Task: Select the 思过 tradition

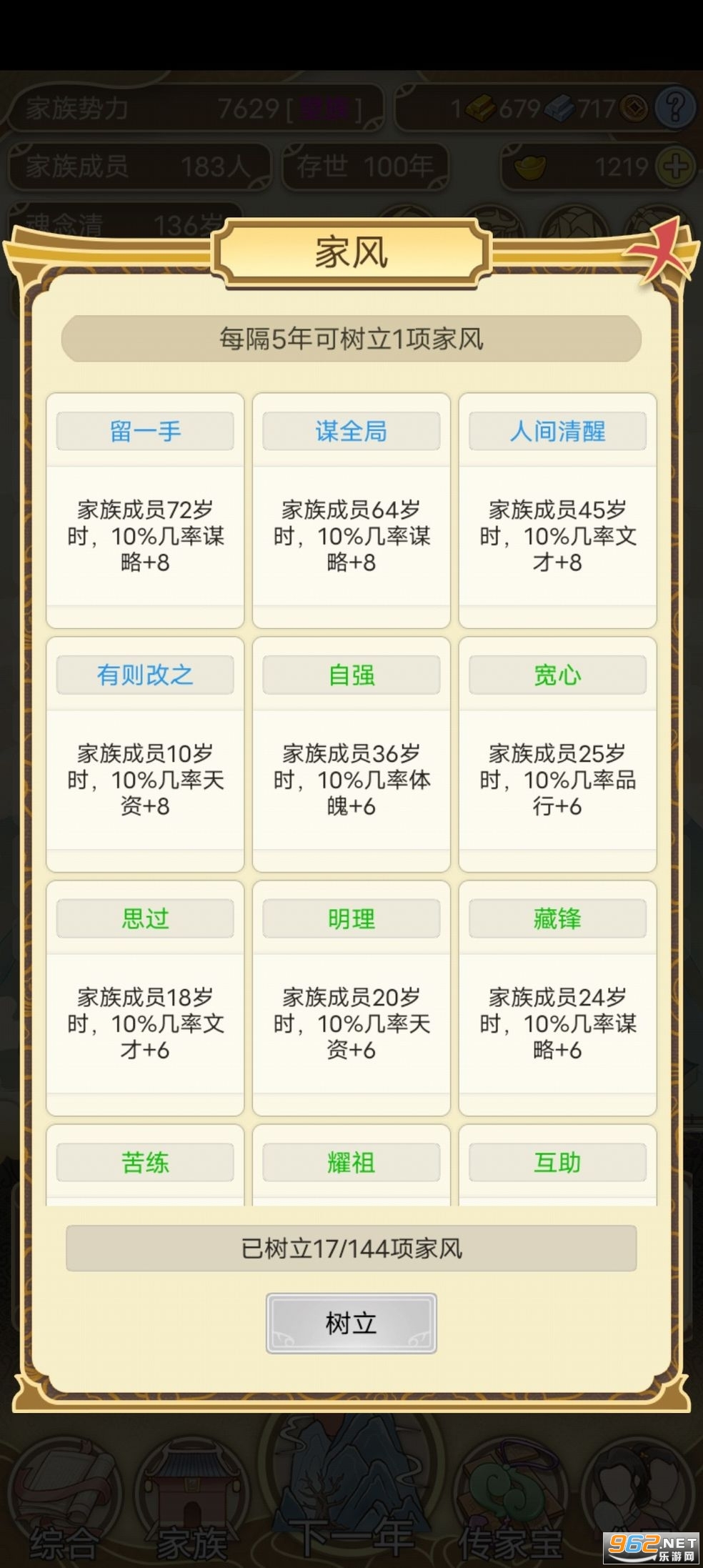Action: [145, 998]
